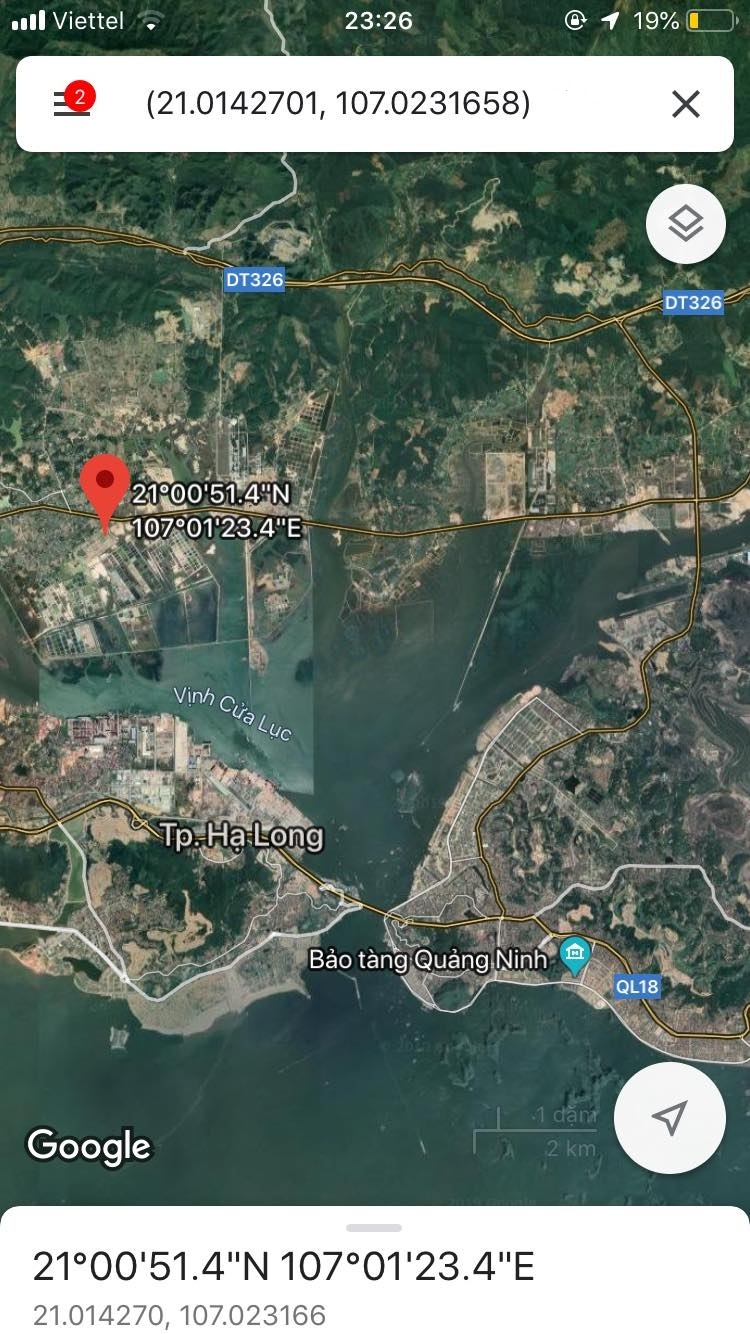Open the map layers picker icon
Screen dimensions: 750x1334
click(x=685, y=223)
